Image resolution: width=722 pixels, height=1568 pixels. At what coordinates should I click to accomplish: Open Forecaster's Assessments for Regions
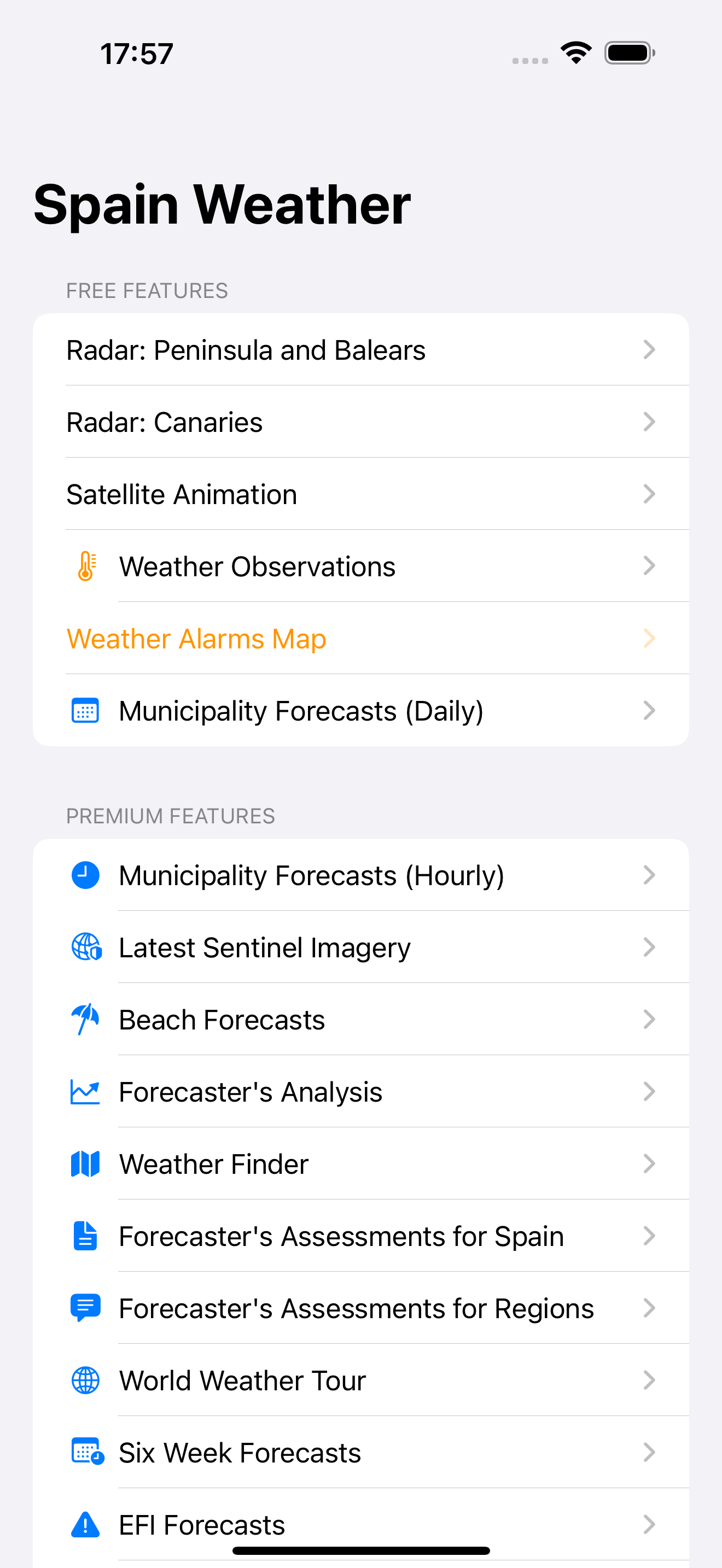[361, 1307]
